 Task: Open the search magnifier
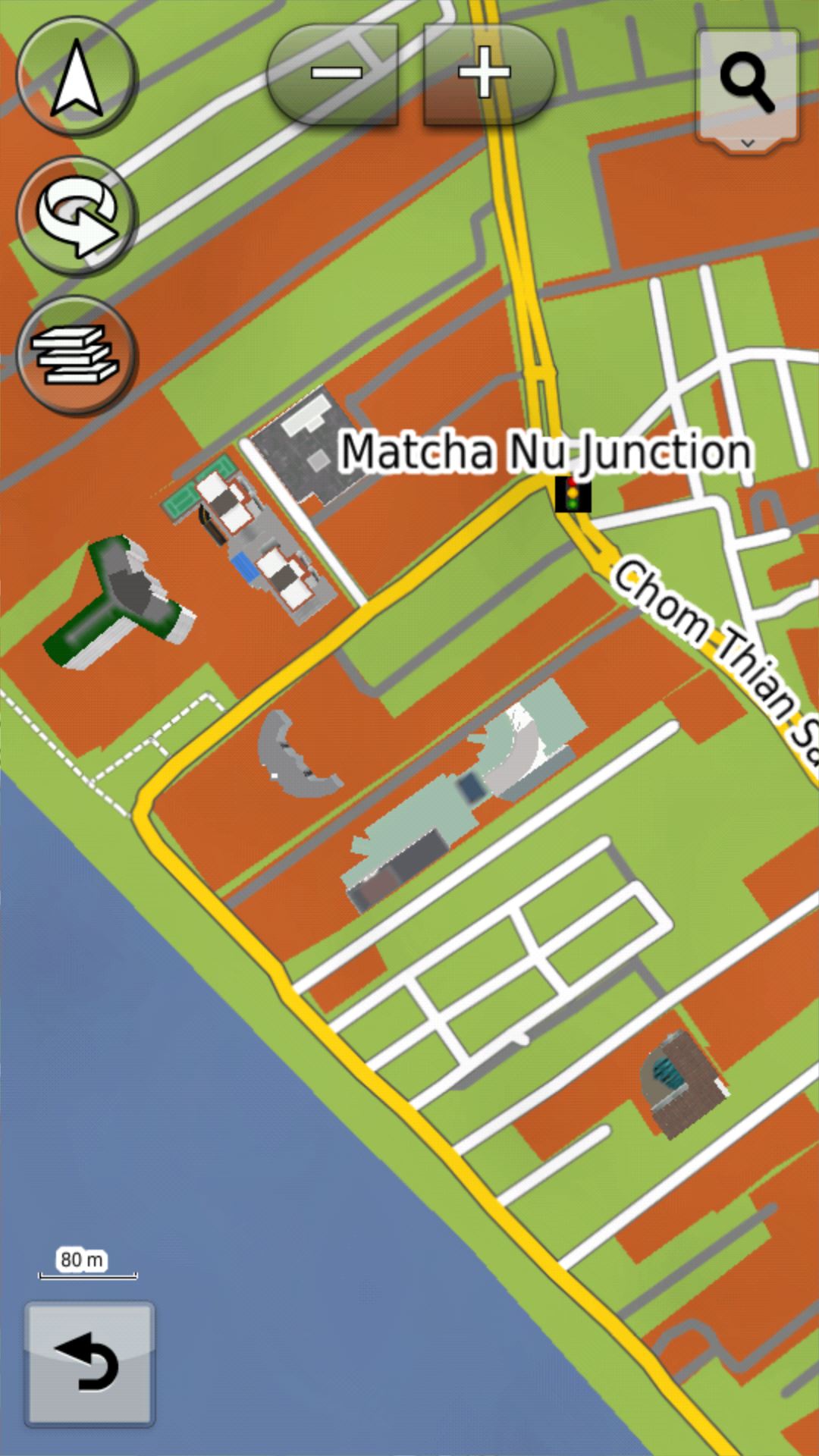point(747,82)
